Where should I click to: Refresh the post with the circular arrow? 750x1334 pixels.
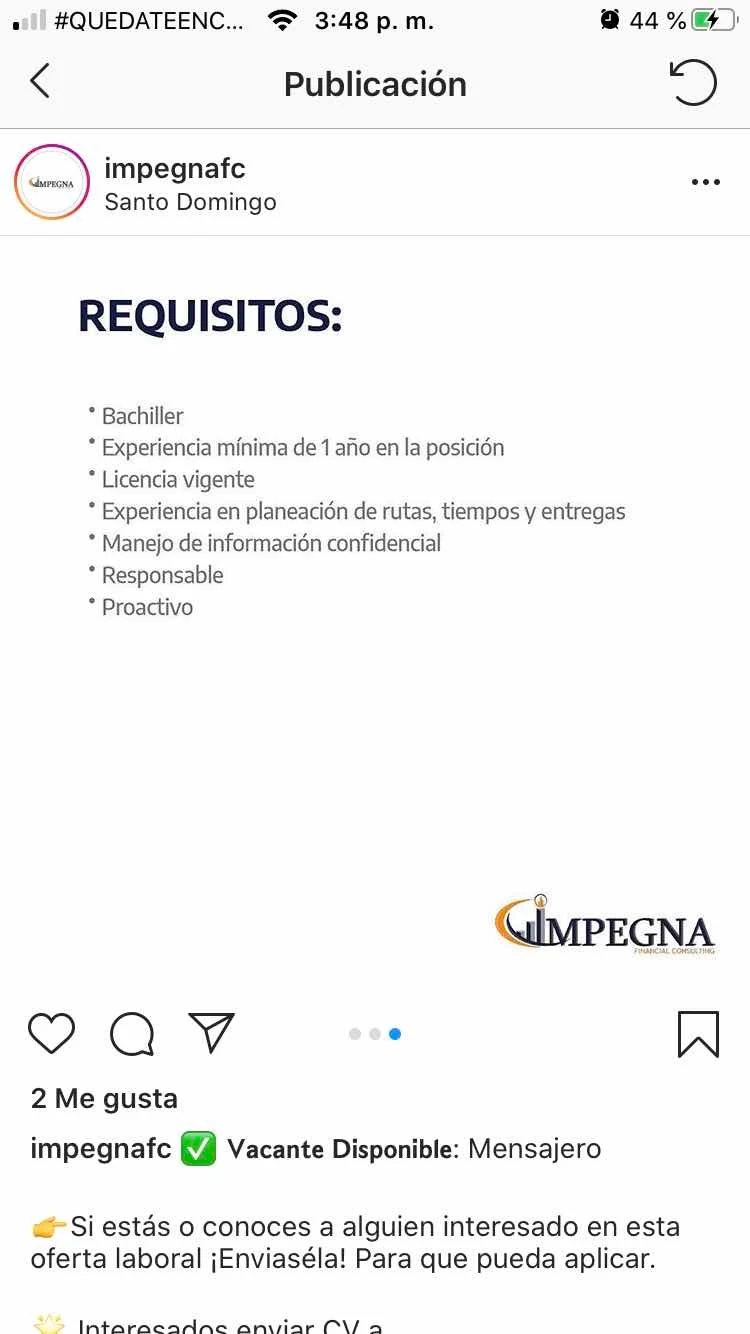[x=692, y=83]
